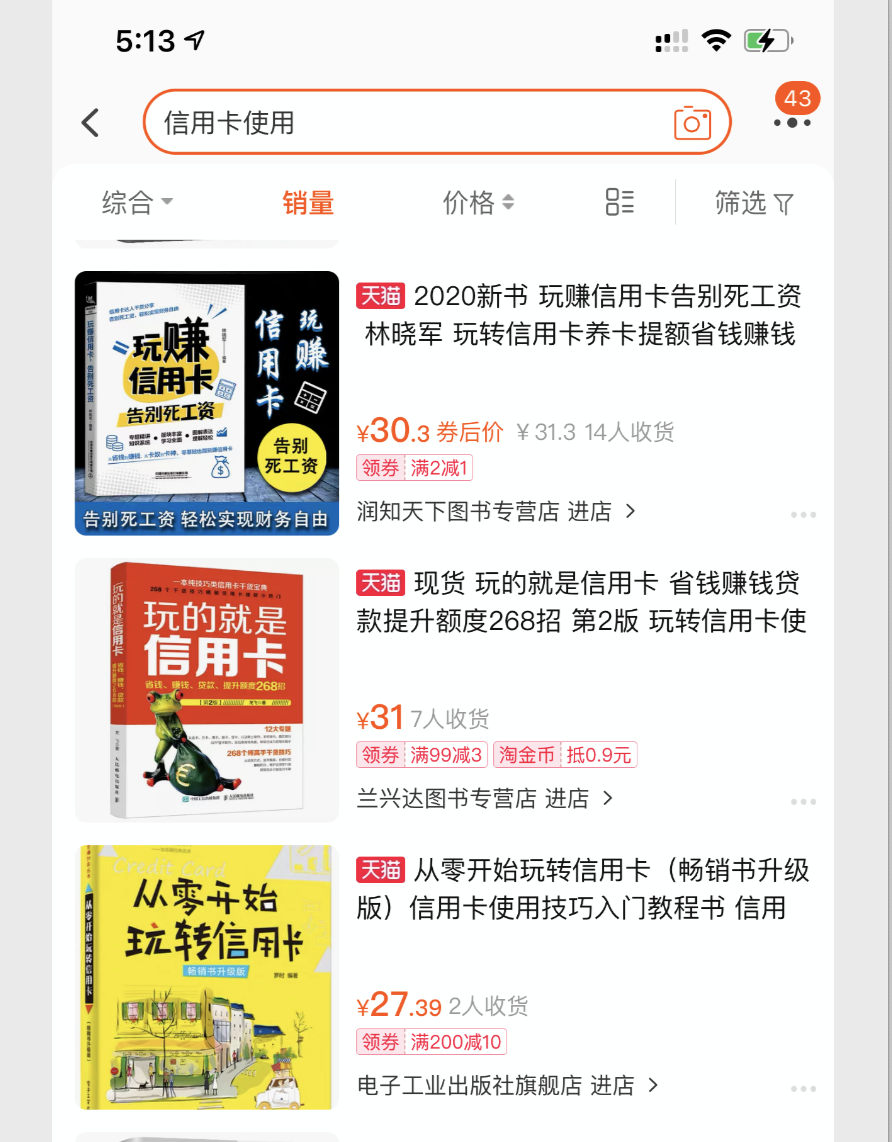Tap the search field containing 信用卡使用
Image resolution: width=892 pixels, height=1142 pixels.
pyautogui.click(x=400, y=123)
